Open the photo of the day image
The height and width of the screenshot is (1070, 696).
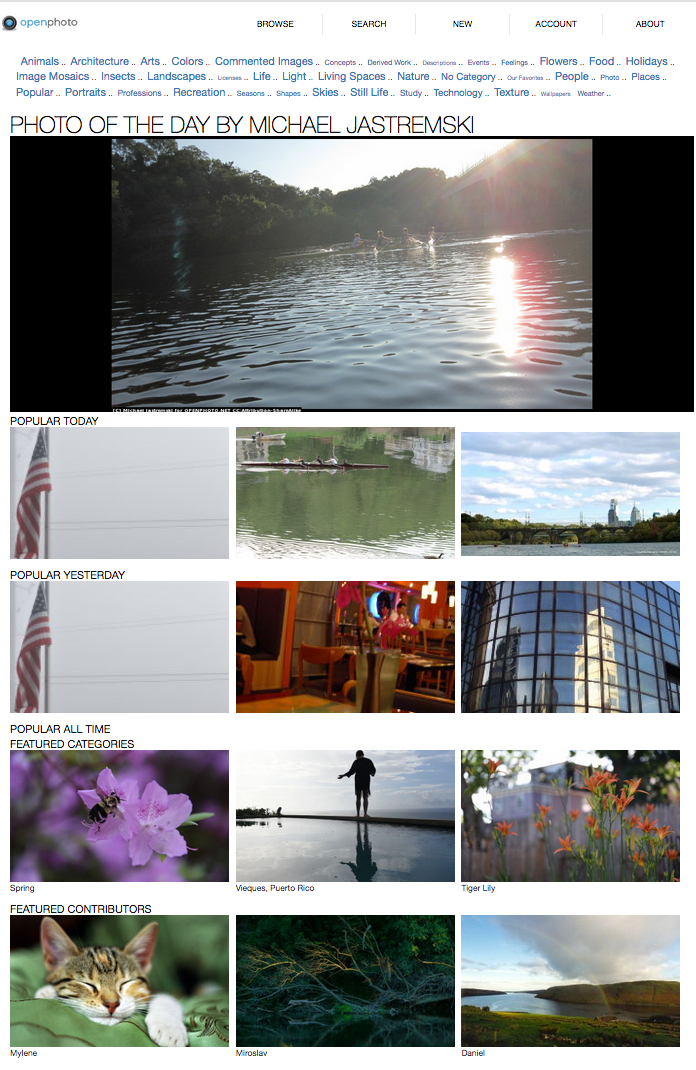352,273
